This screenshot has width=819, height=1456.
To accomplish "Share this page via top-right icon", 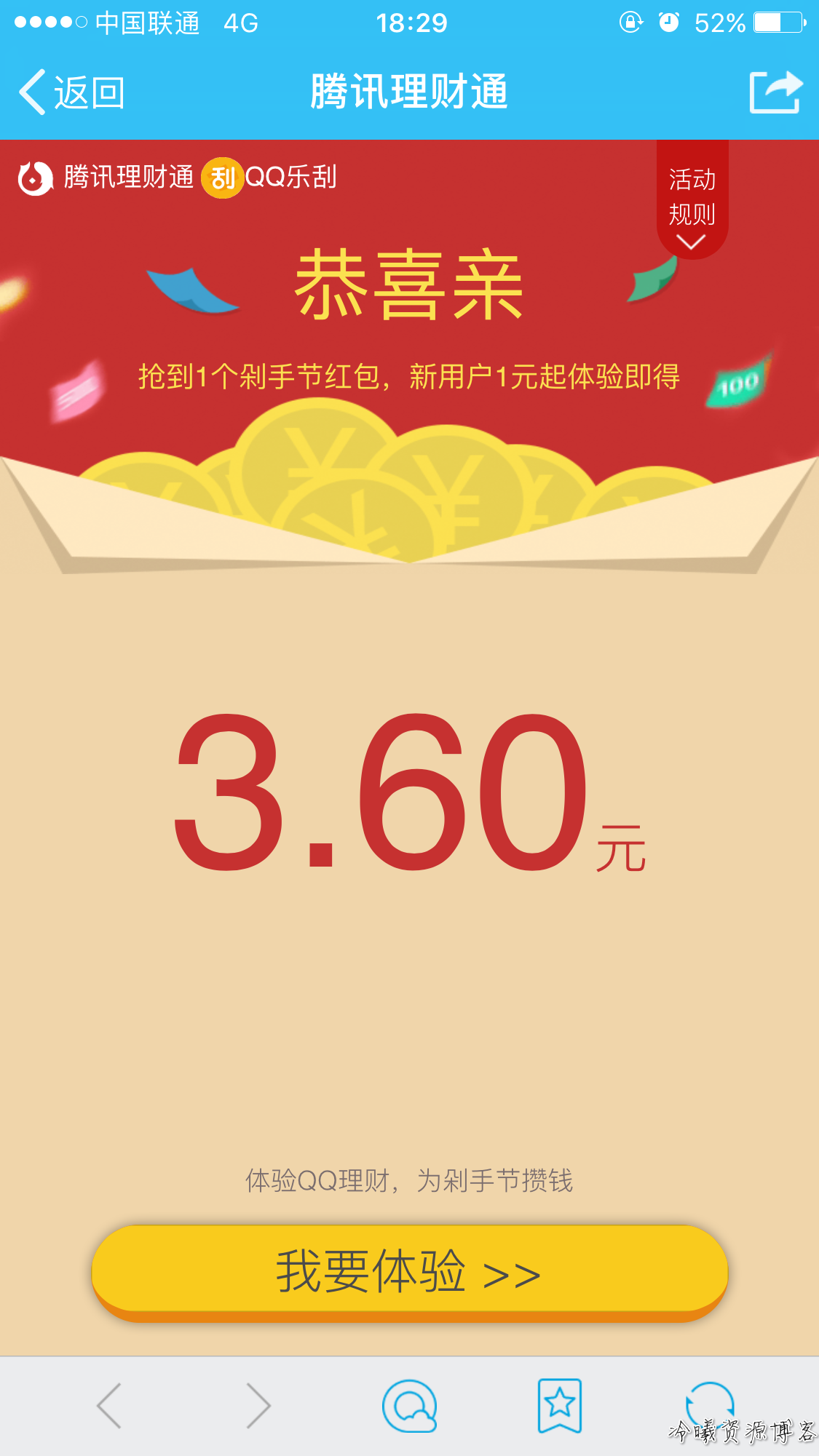I will (x=775, y=92).
